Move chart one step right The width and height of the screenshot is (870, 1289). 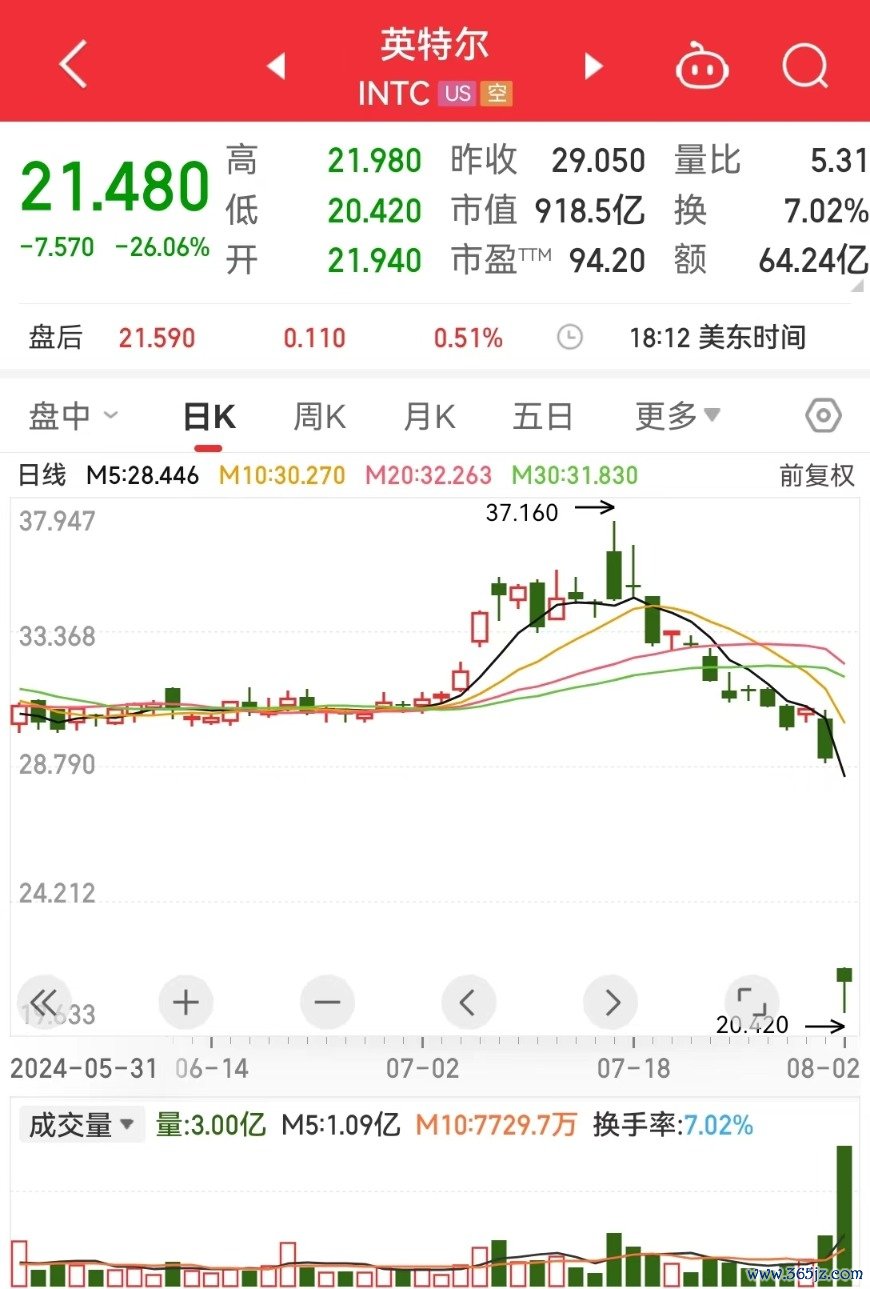tap(611, 1002)
